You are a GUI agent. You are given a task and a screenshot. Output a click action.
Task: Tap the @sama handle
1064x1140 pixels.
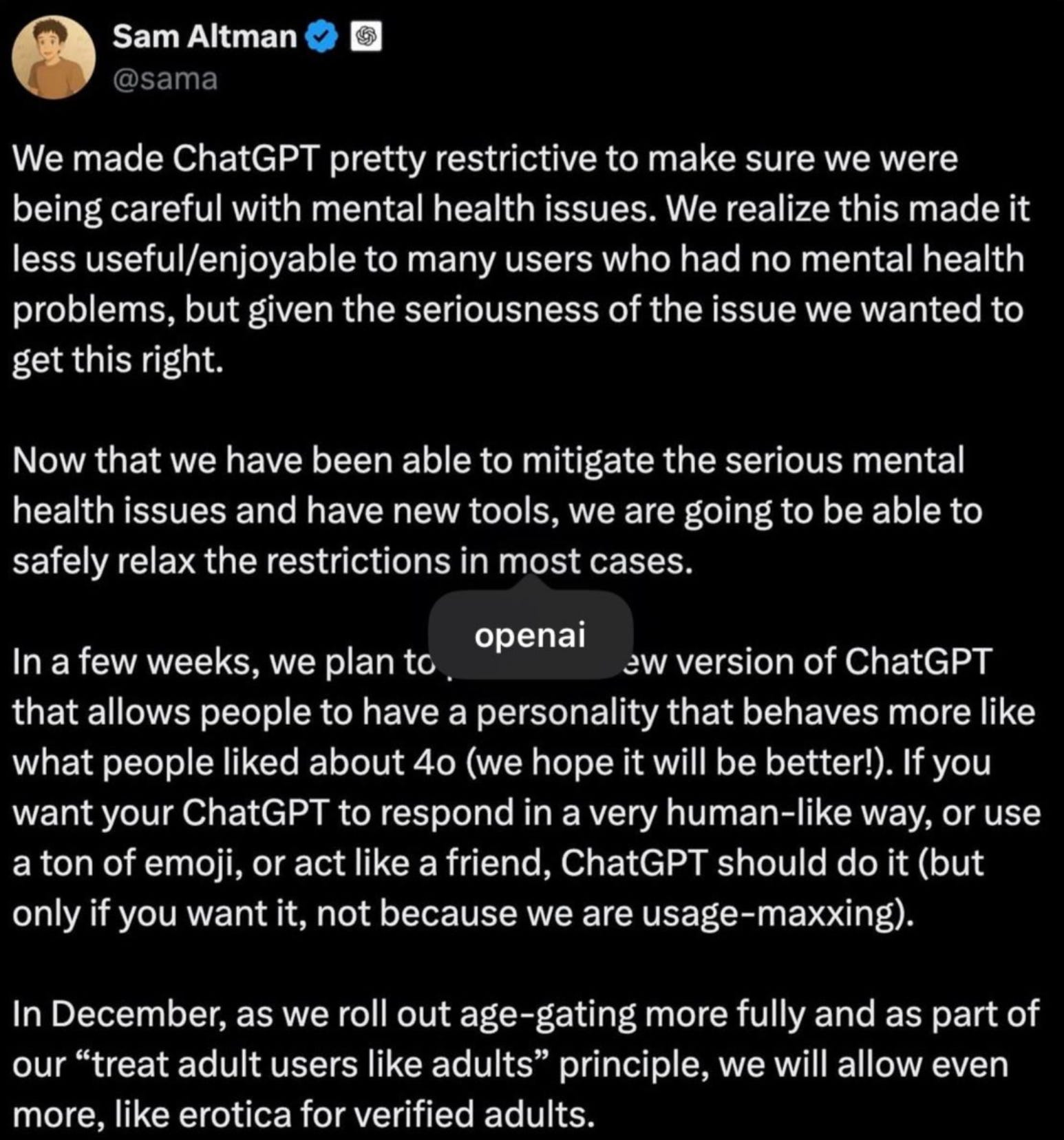click(164, 79)
